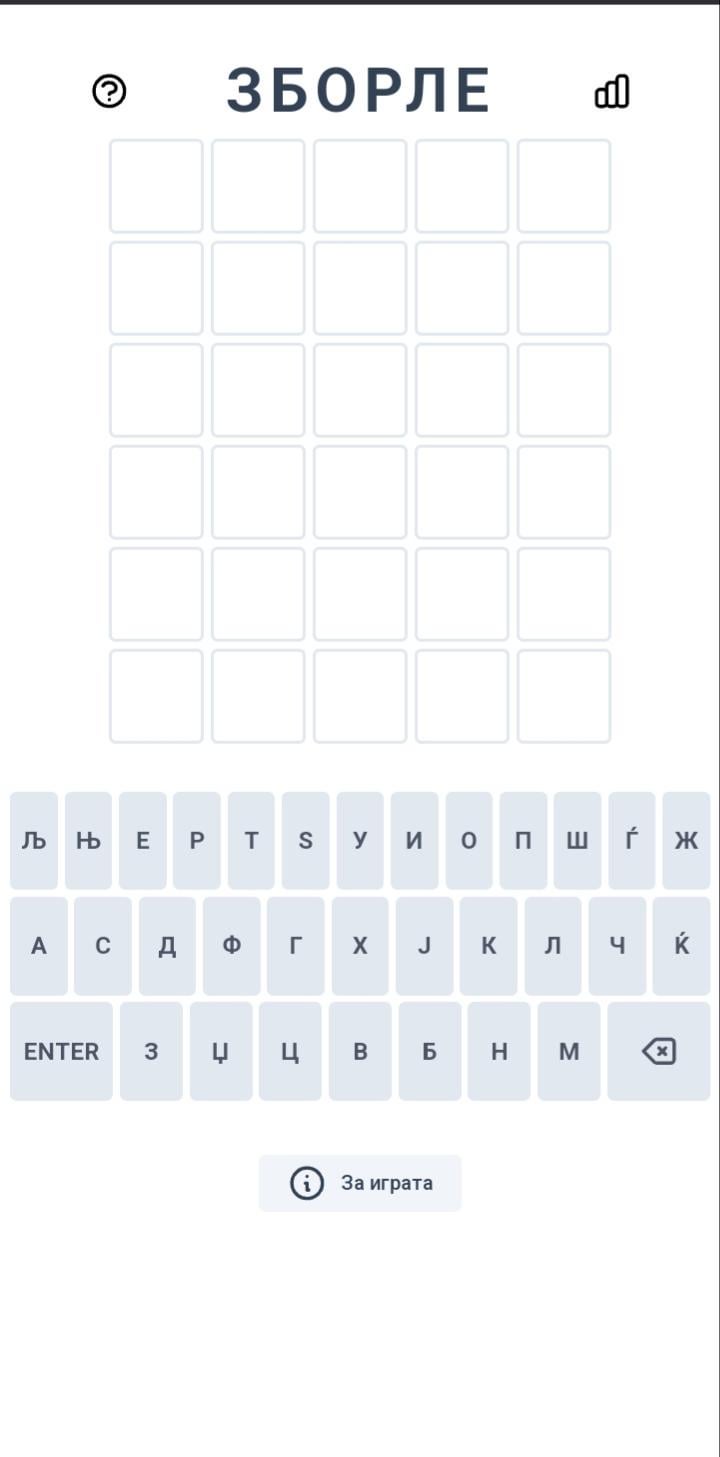Image resolution: width=720 pixels, height=1457 pixels.
Task: Type the letter О
Action: click(x=469, y=841)
